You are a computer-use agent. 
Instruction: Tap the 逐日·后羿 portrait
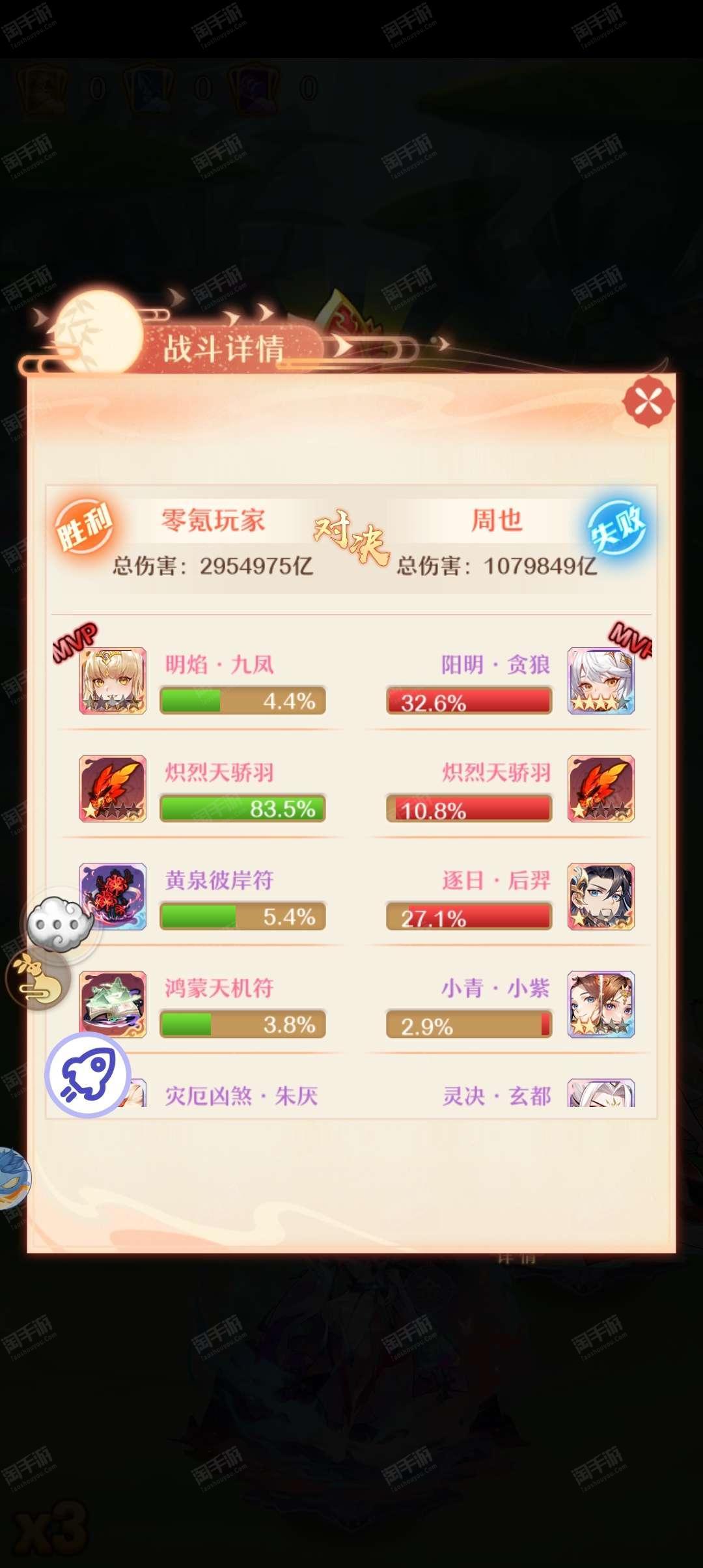[x=601, y=897]
